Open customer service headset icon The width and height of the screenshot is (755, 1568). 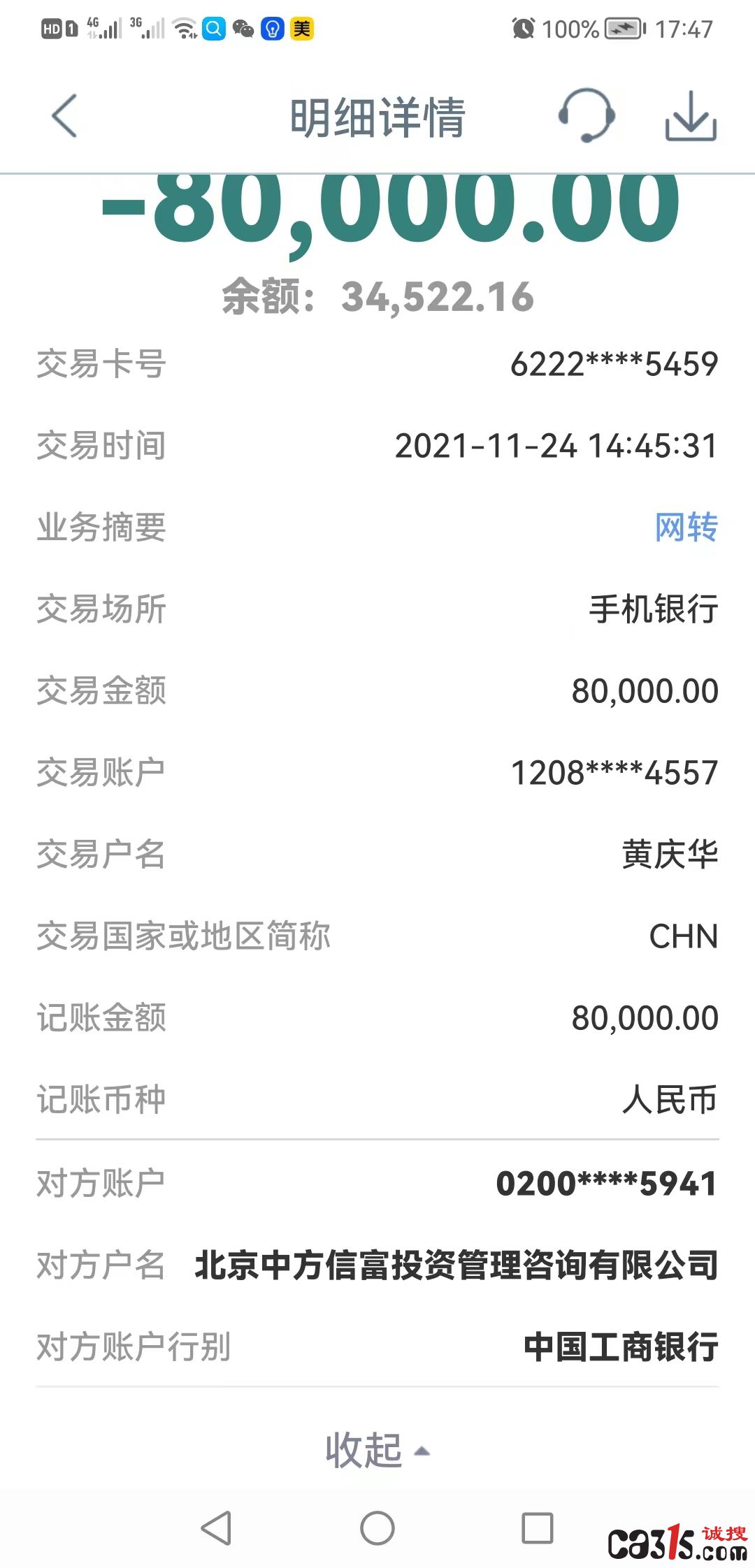(587, 115)
